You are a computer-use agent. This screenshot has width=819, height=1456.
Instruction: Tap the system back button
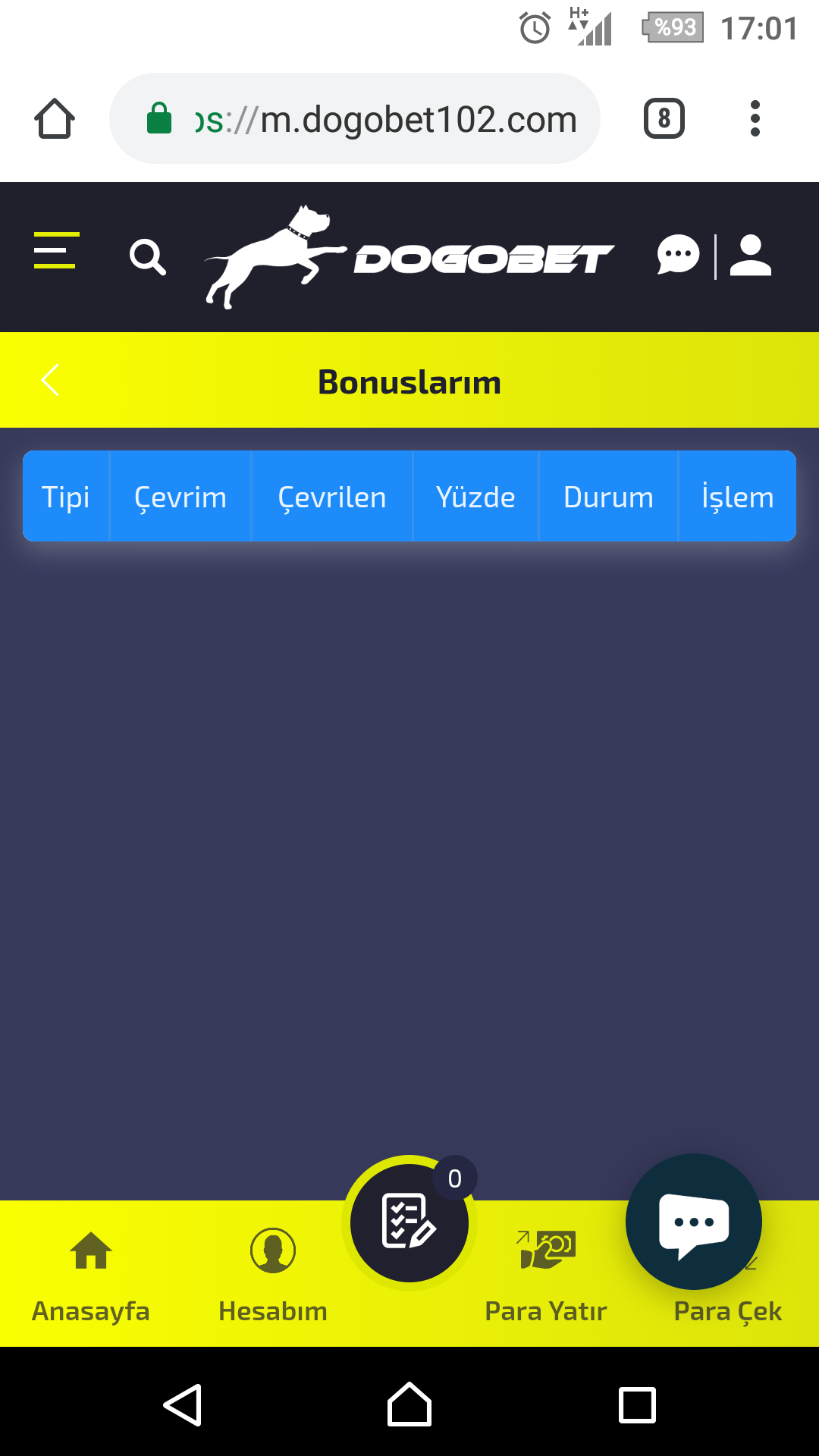pyautogui.click(x=183, y=1405)
